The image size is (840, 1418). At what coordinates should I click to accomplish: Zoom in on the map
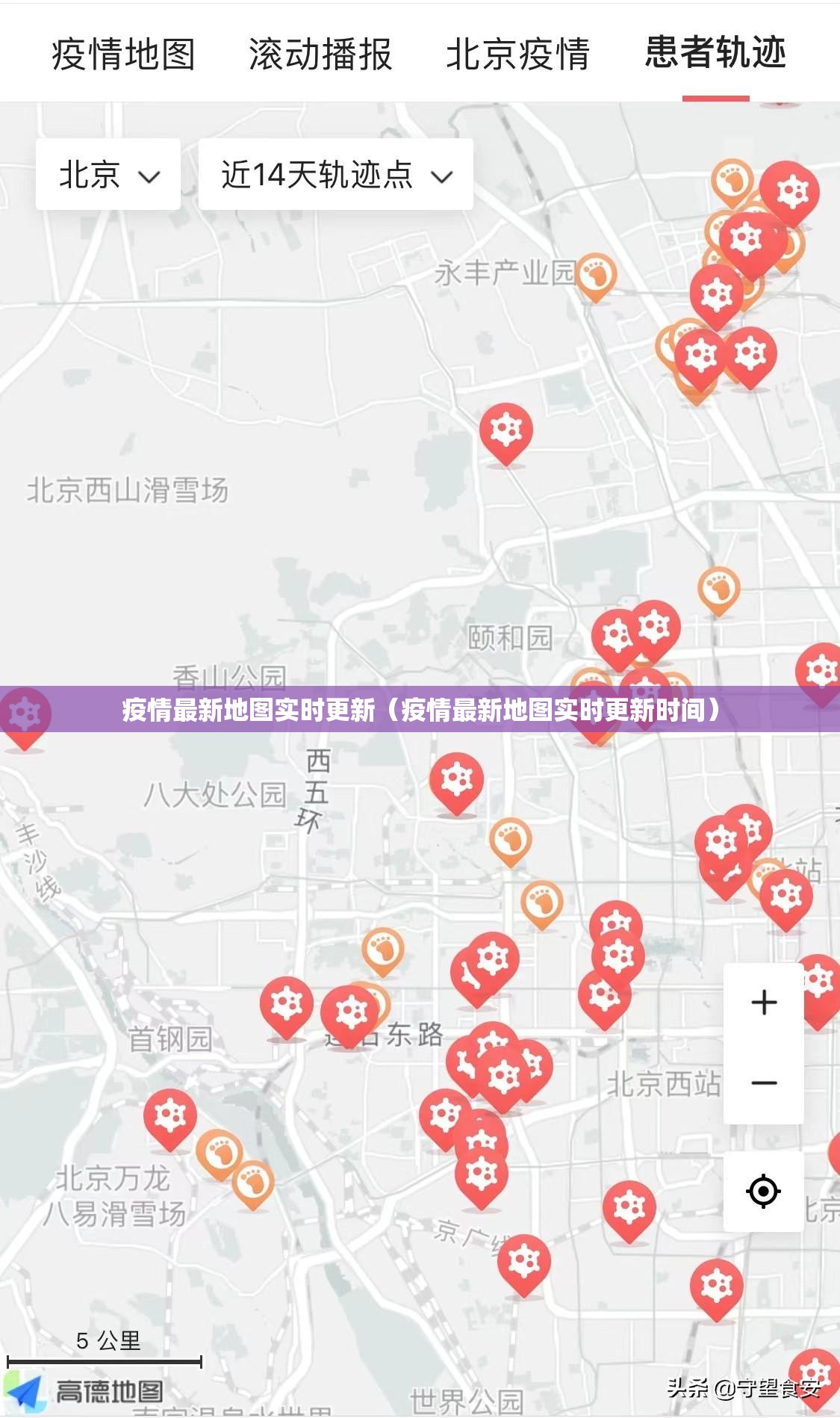pos(763,1003)
